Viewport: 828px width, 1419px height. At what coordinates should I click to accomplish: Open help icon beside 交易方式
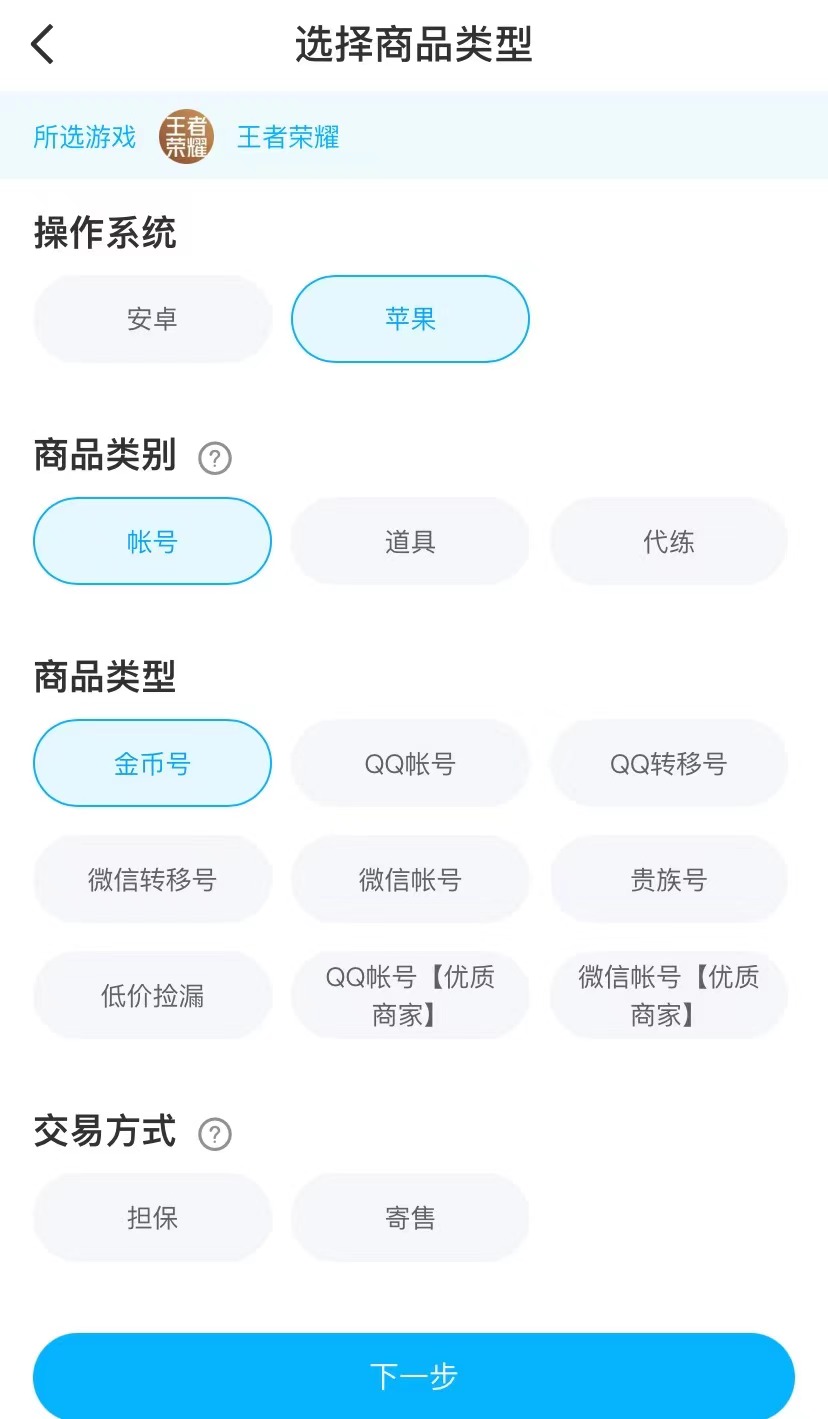tap(215, 1134)
